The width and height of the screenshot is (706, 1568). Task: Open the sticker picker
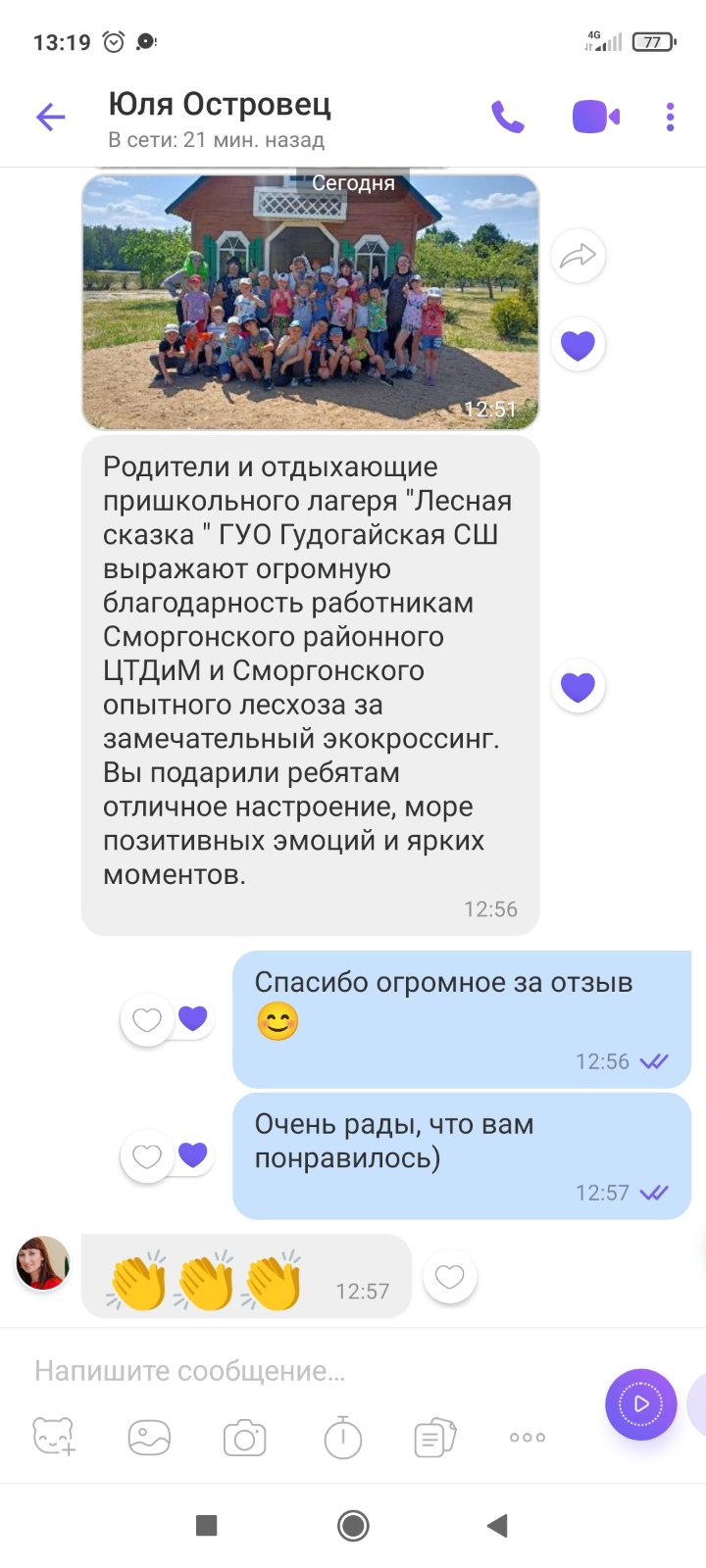[55, 1438]
